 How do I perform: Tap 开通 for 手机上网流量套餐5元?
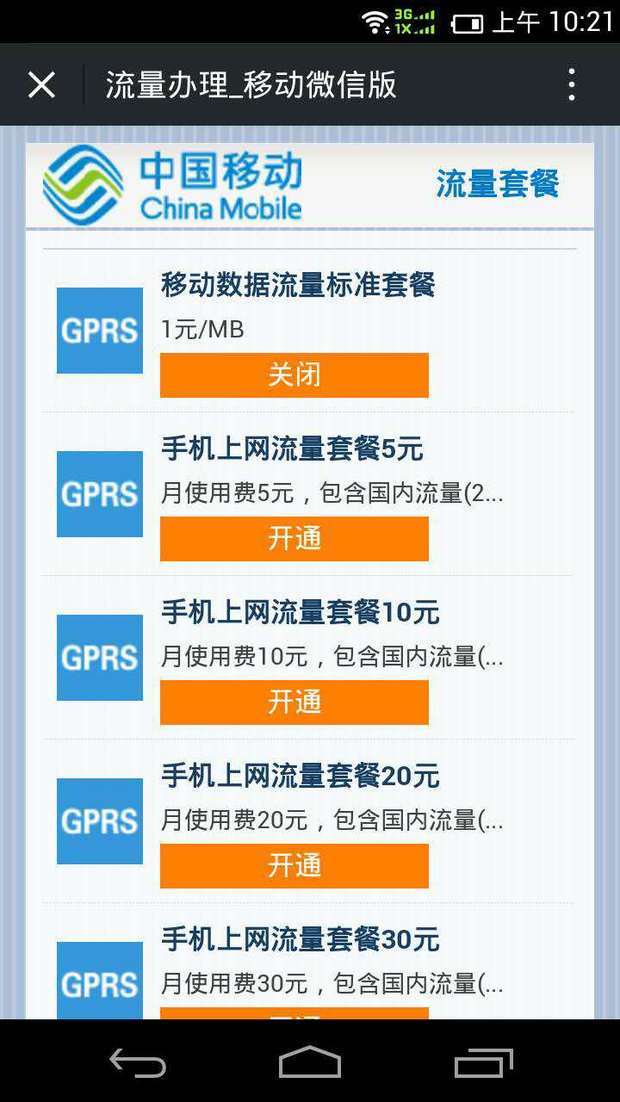click(x=294, y=539)
